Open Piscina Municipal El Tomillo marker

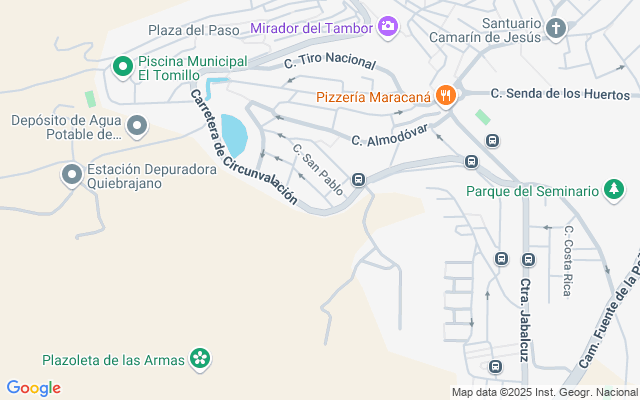coord(122,68)
